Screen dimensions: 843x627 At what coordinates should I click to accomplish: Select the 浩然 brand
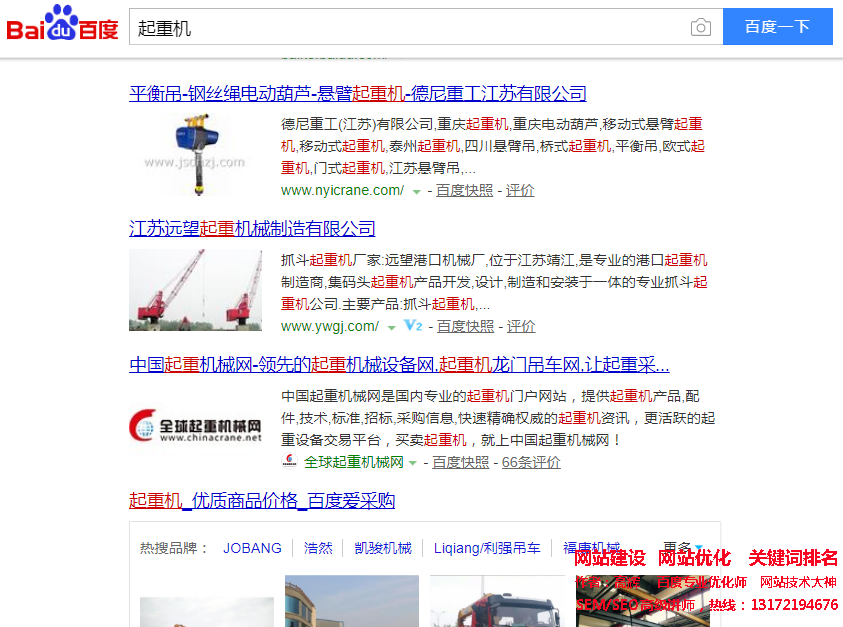pyautogui.click(x=318, y=548)
